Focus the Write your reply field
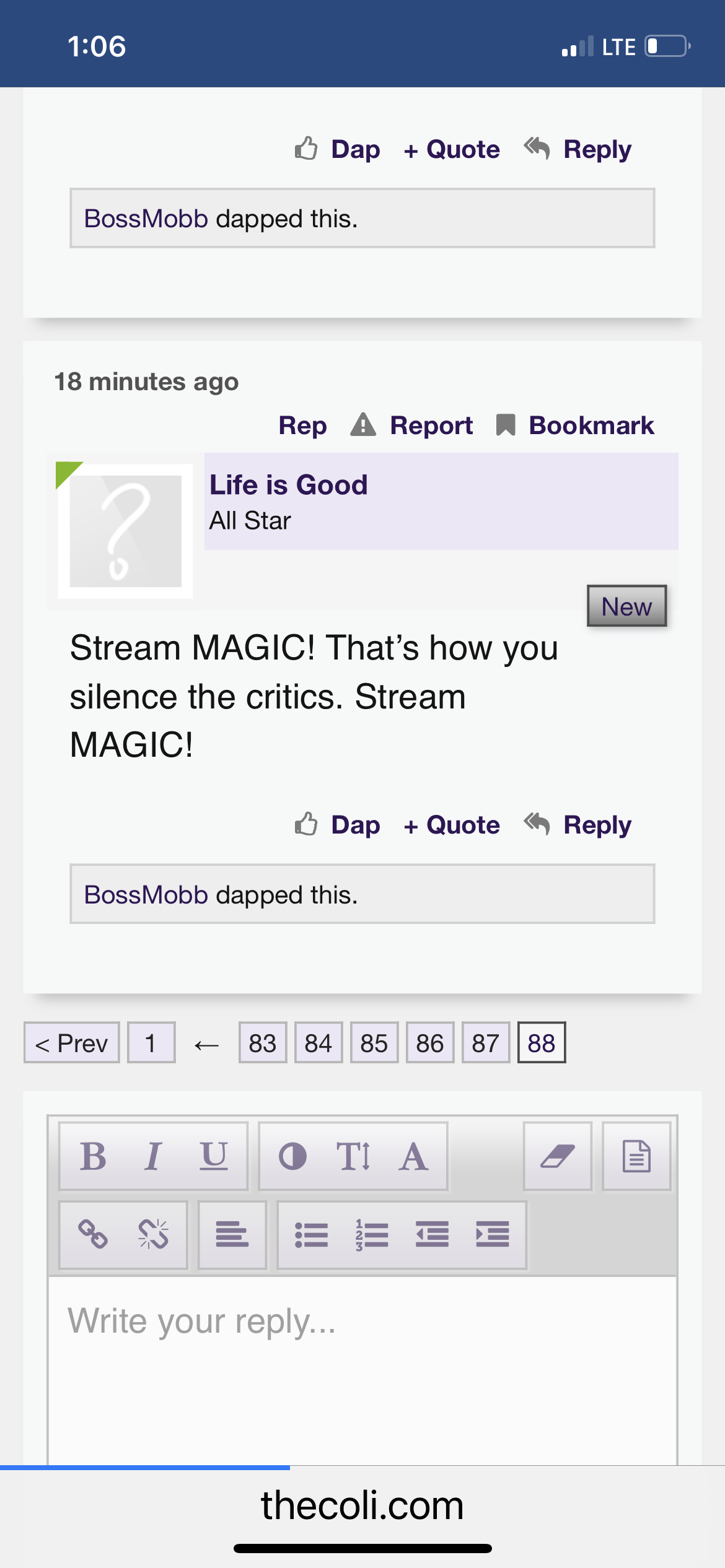The height and width of the screenshot is (1568, 725). (x=362, y=1362)
